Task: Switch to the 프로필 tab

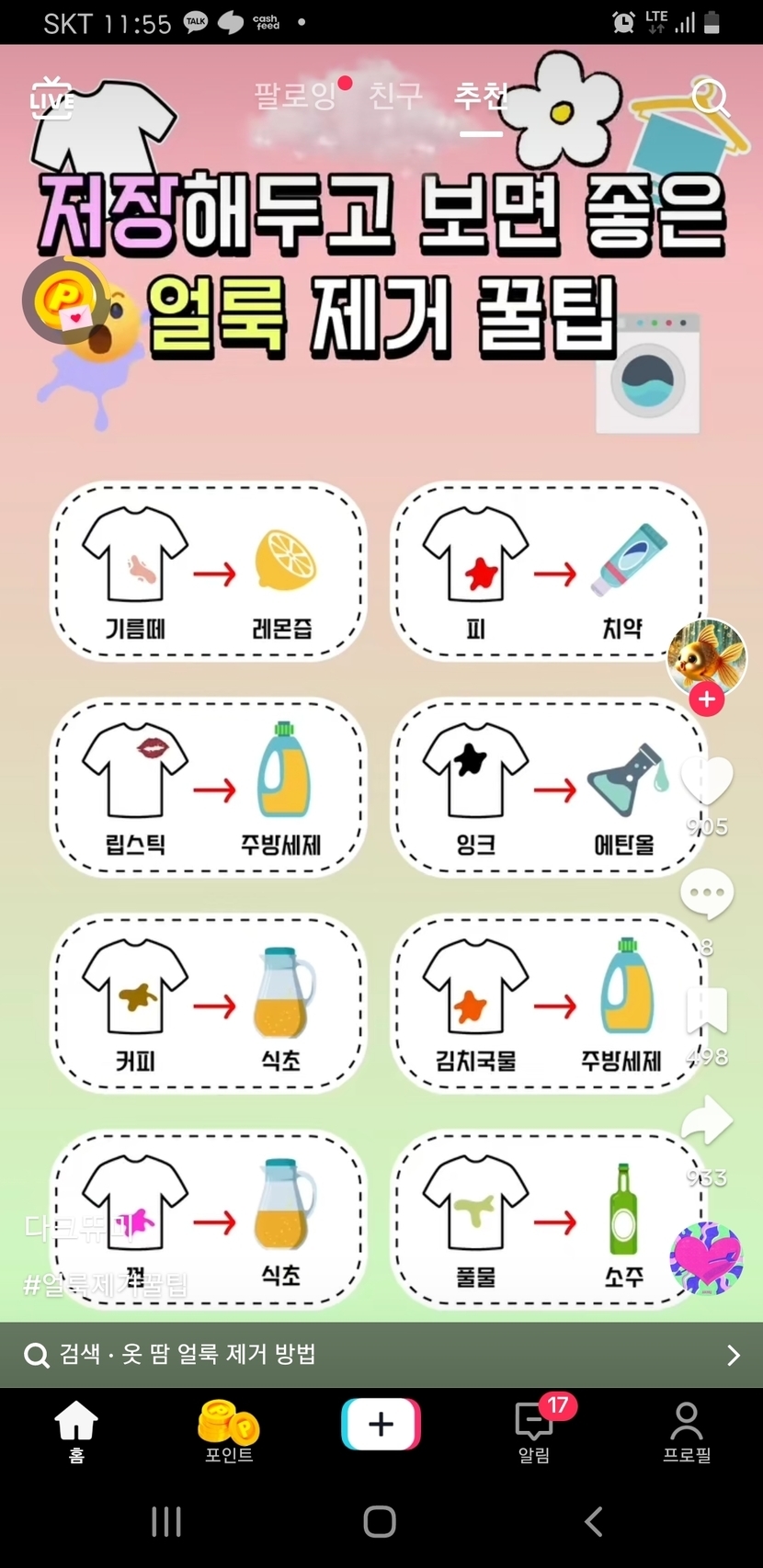Action: tap(687, 1430)
